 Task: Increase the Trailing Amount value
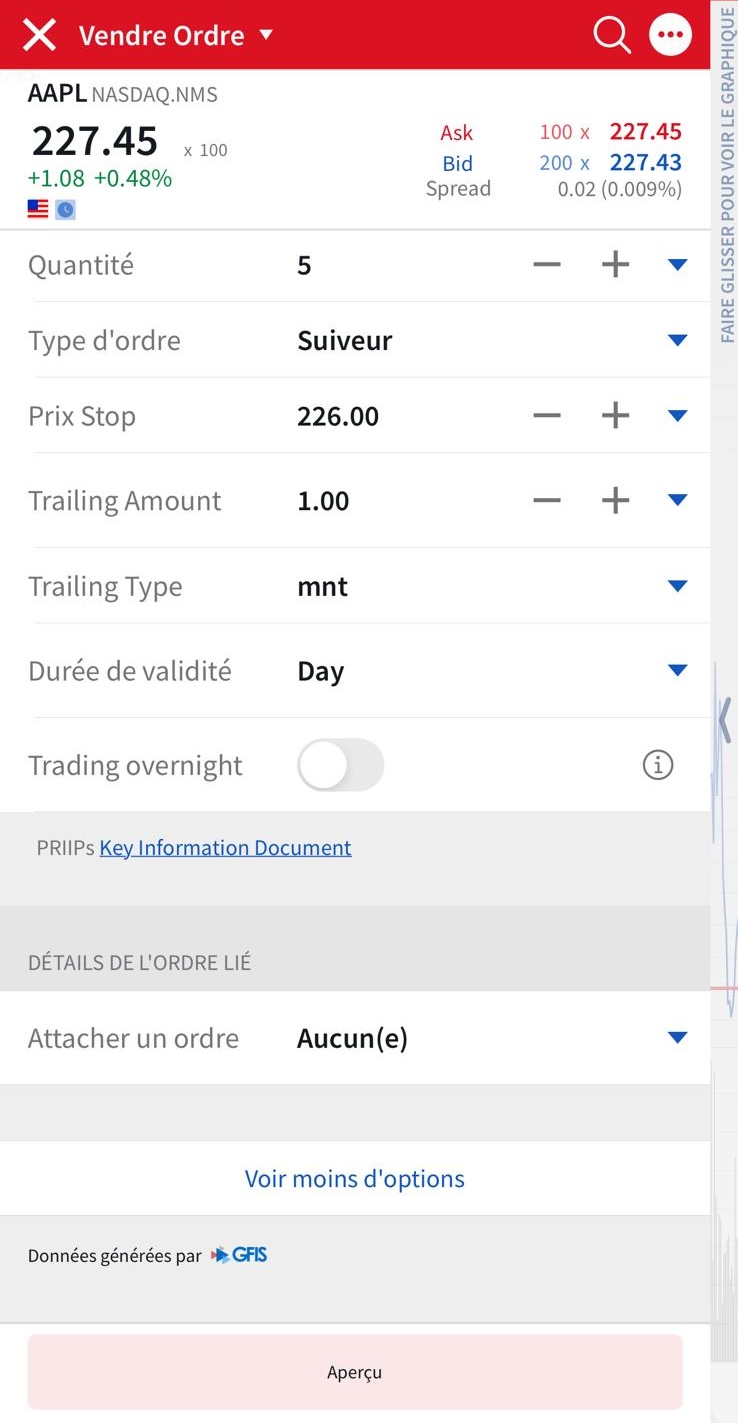[x=615, y=500]
